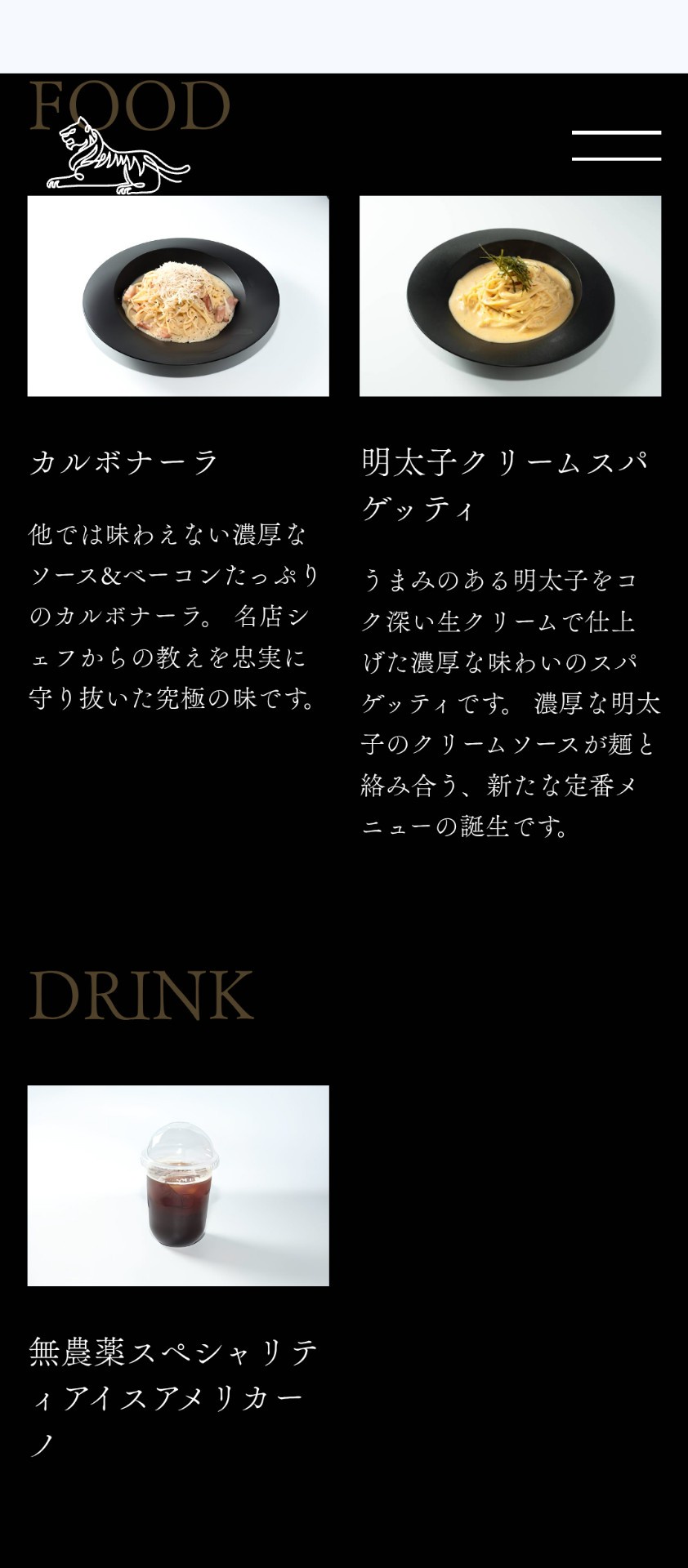Open the カルボナーラ dish photo

(x=178, y=296)
